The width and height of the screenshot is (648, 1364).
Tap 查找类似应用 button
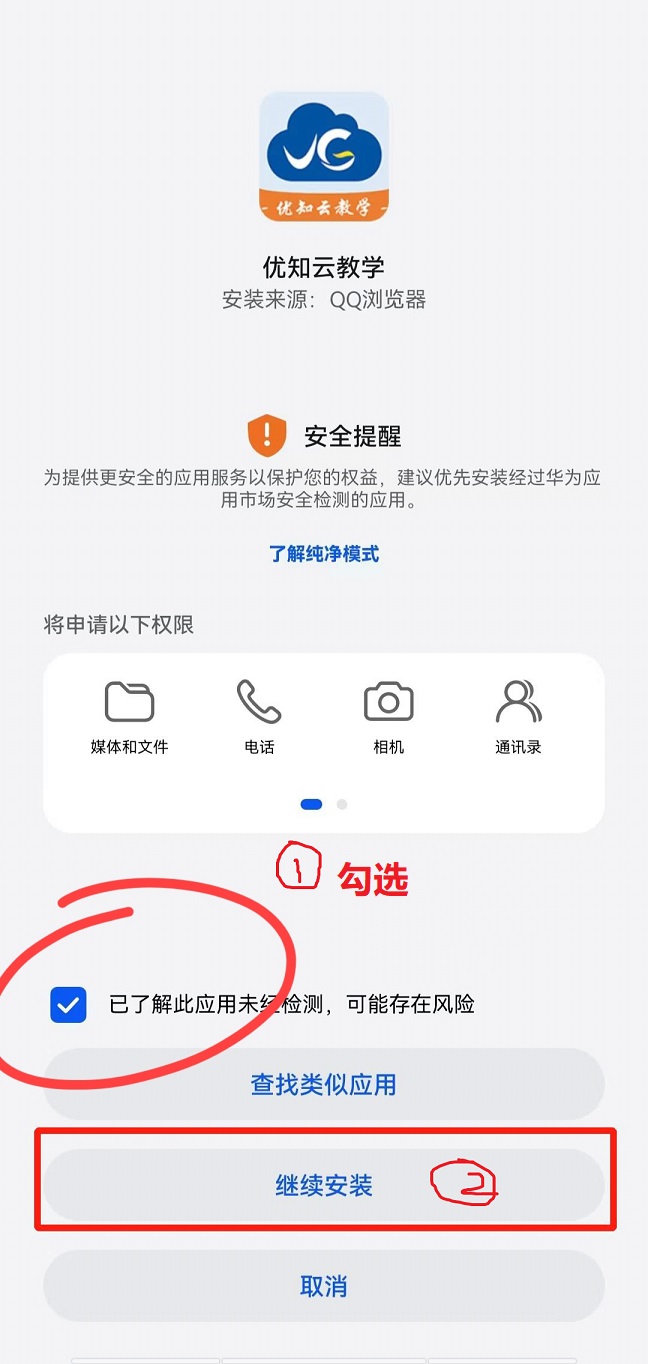click(324, 1084)
